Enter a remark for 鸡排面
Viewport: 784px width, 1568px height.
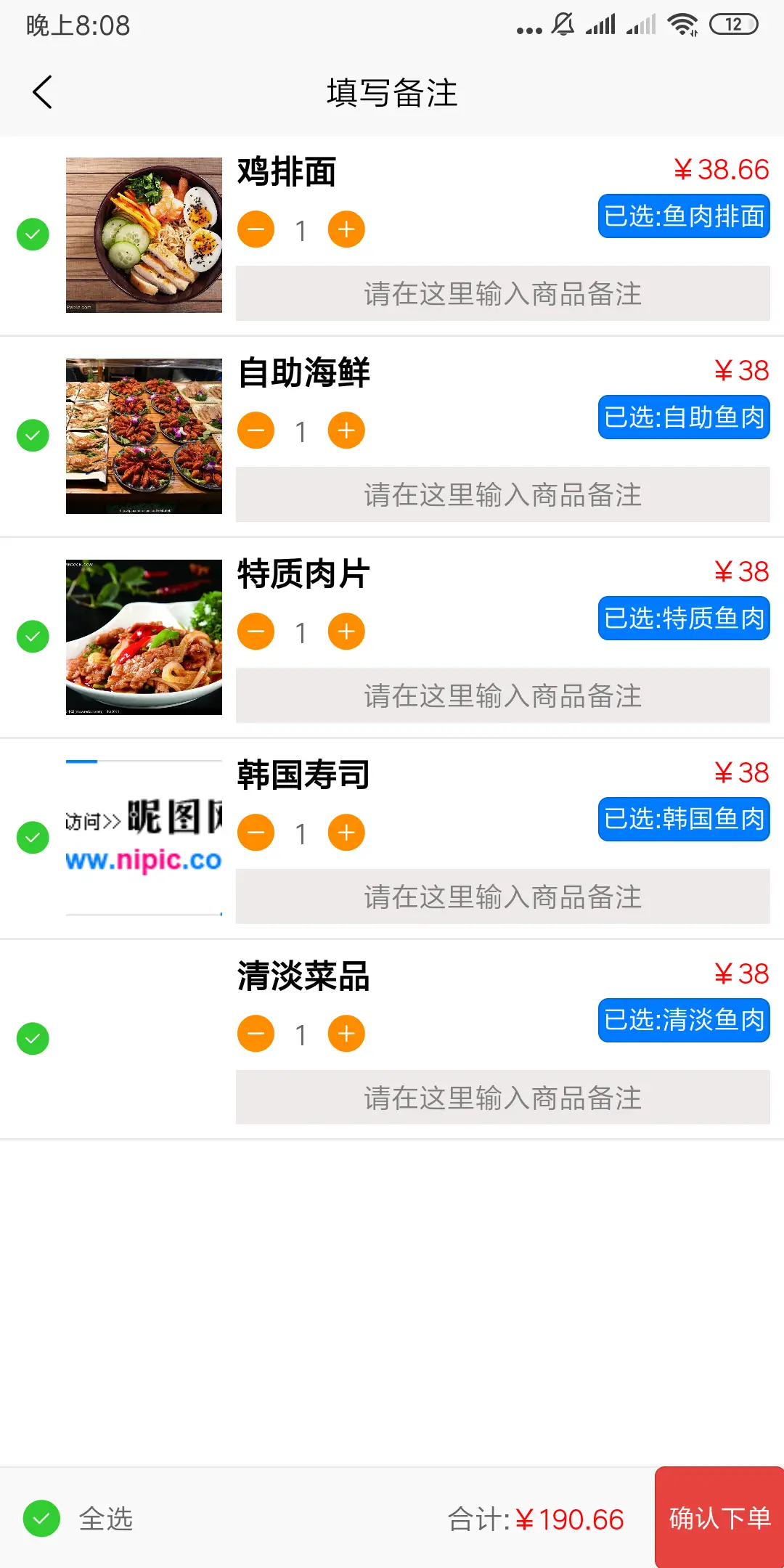[502, 294]
